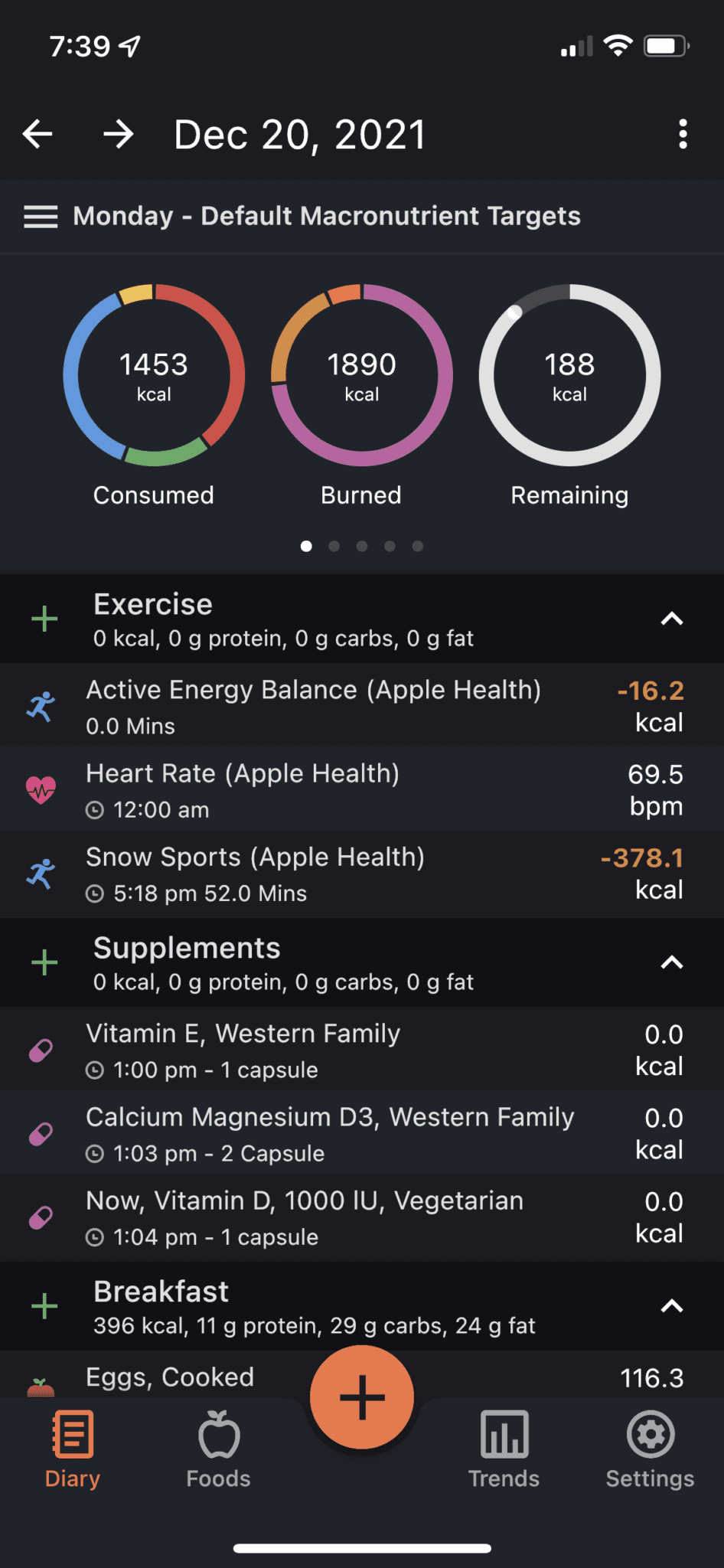Open the three-dot overflow menu
Screen dimensions: 724x1568
(x=683, y=135)
